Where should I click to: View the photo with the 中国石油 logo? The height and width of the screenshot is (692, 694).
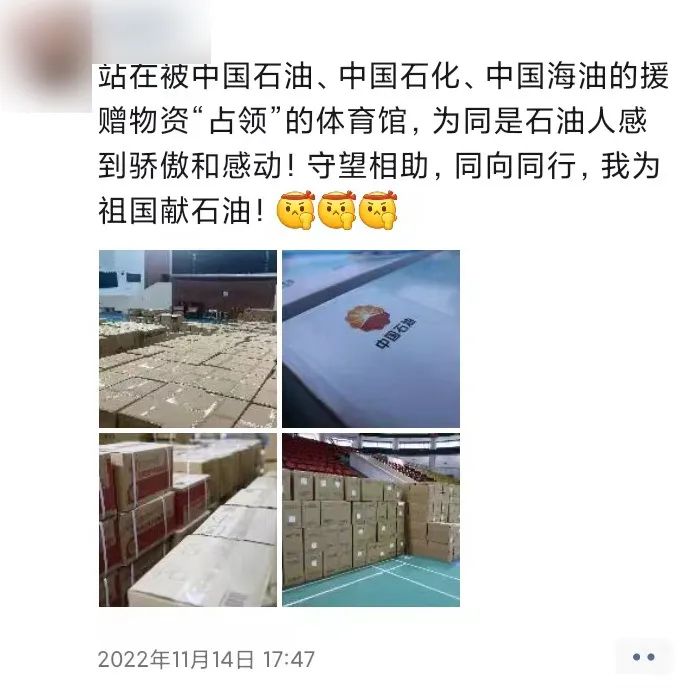pyautogui.click(x=371, y=338)
